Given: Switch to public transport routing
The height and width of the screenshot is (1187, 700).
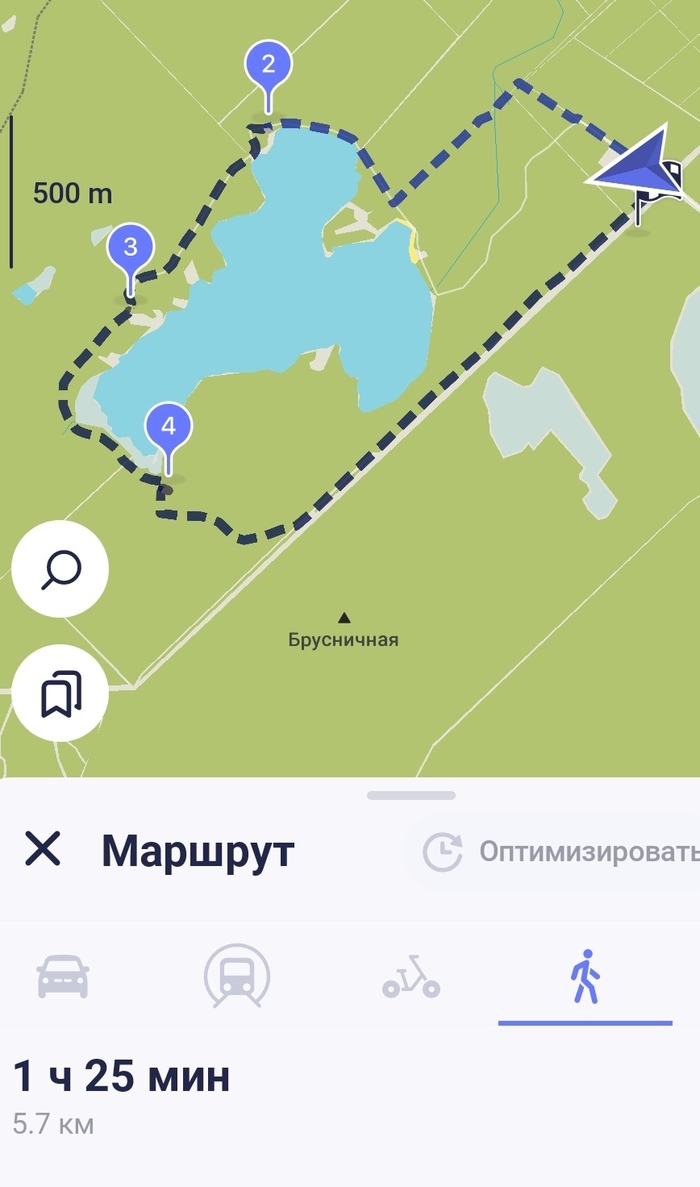Looking at the screenshot, I should pyautogui.click(x=237, y=976).
